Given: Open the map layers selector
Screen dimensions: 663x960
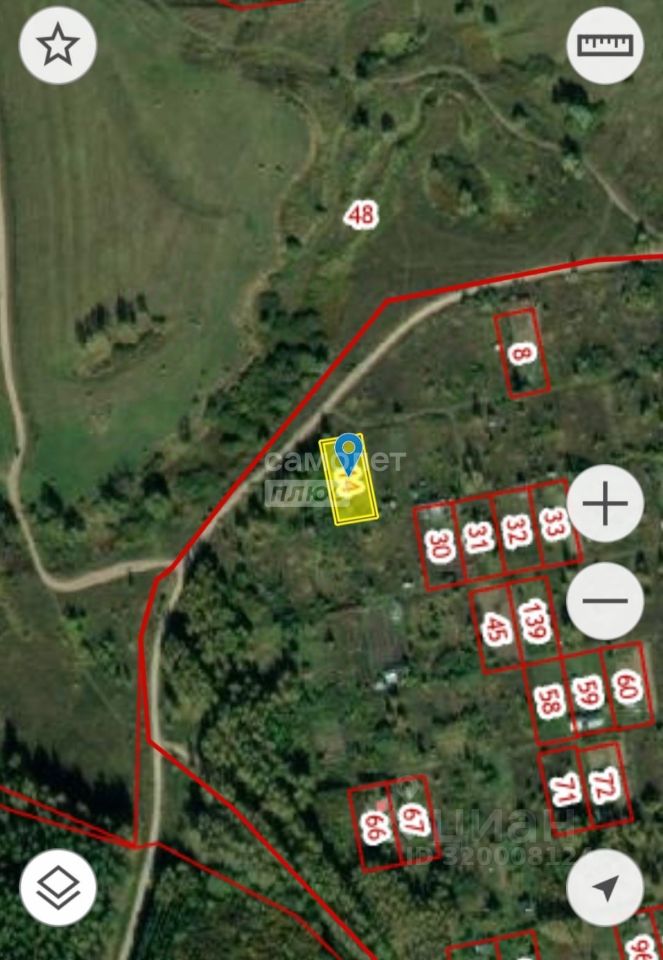Looking at the screenshot, I should click(58, 887).
